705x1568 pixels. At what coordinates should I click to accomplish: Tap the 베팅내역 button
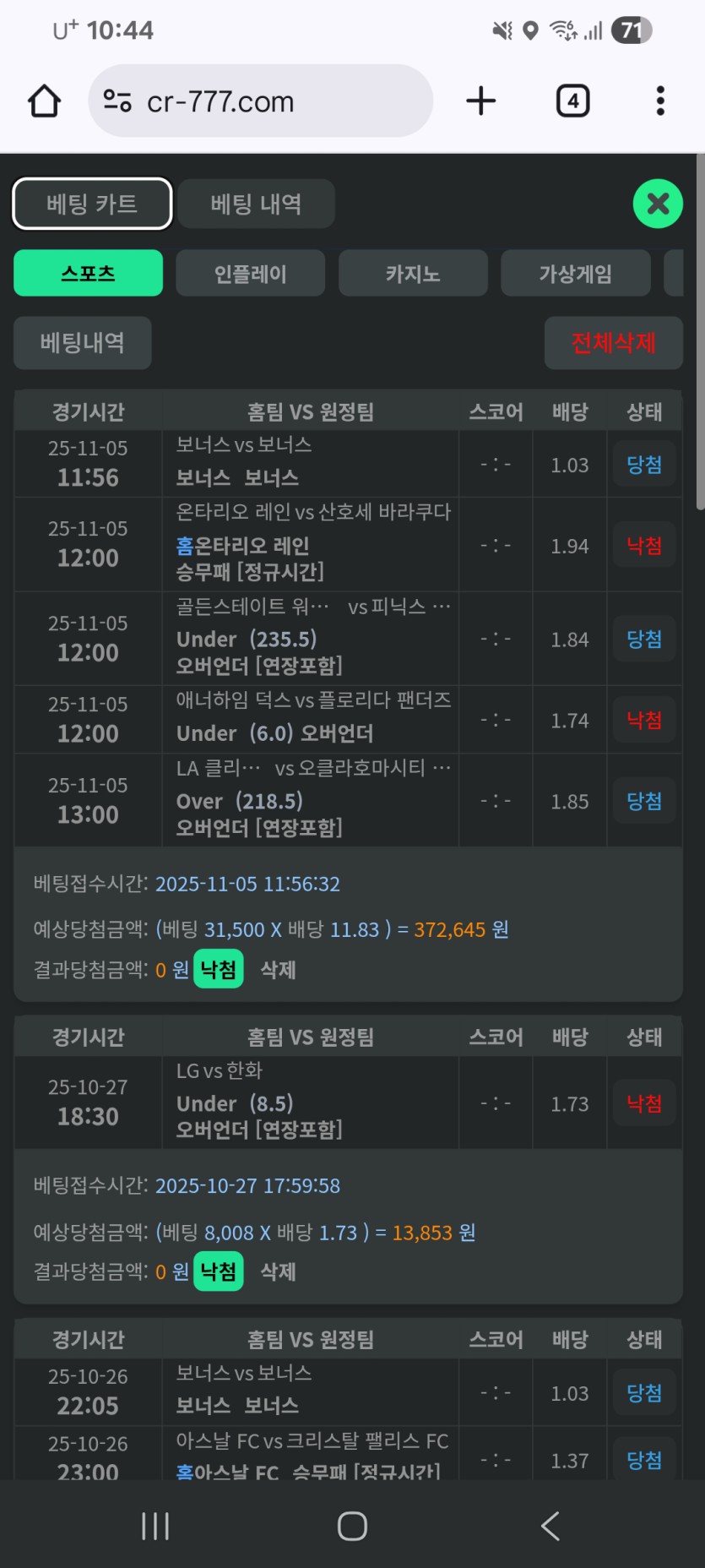click(x=82, y=342)
